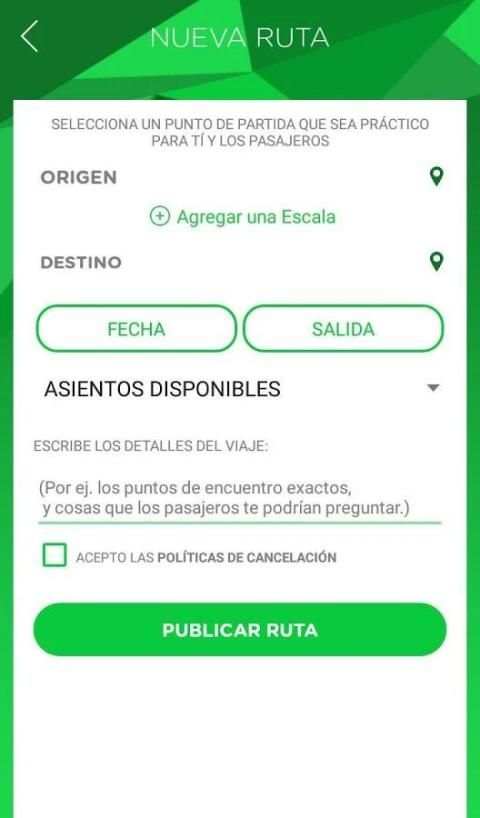This screenshot has height=818, width=480.
Task: Check the Acepto las políticas de cancelación box
Action: pyautogui.click(x=55, y=555)
